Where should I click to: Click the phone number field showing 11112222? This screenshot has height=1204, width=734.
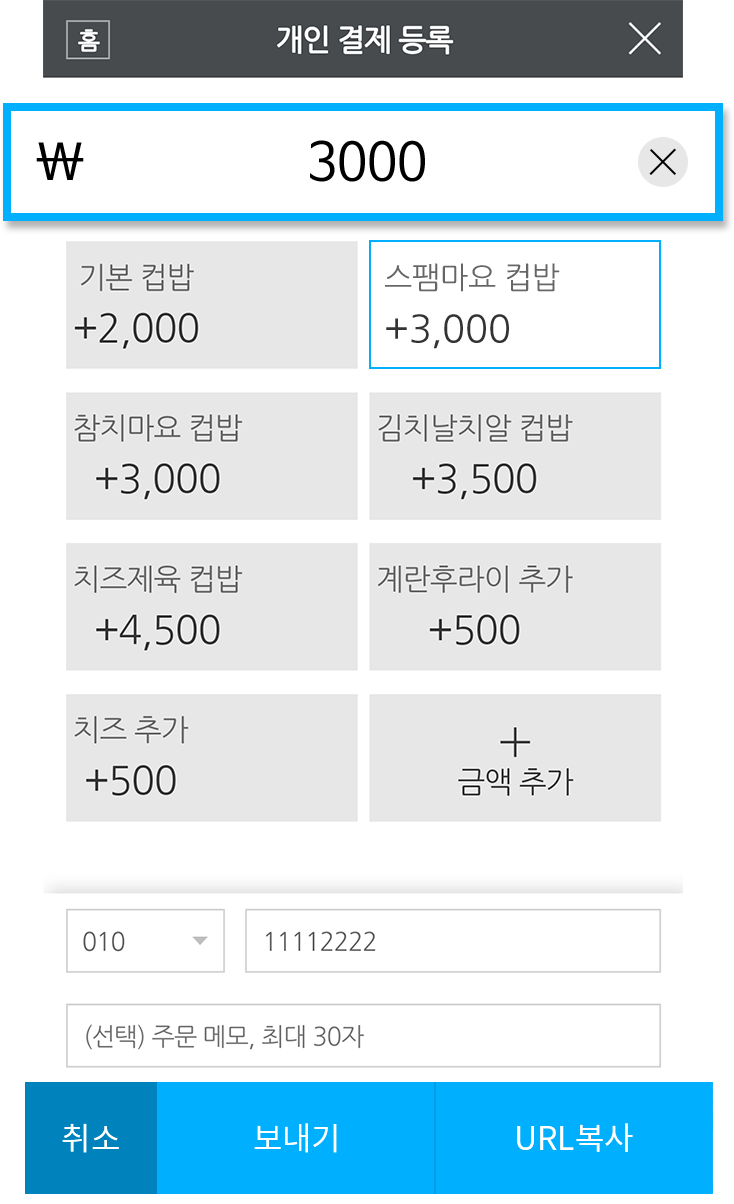point(452,940)
